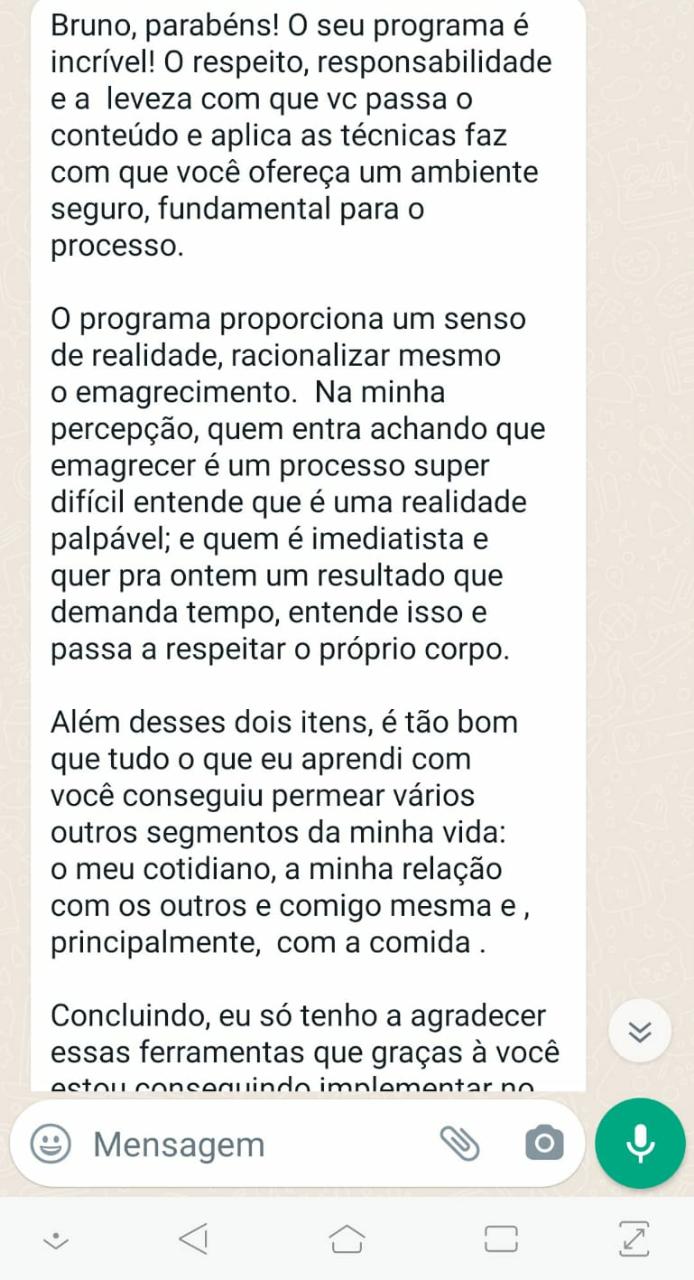Tap the Mensagem text field
The image size is (694, 1280).
click(x=250, y=1144)
